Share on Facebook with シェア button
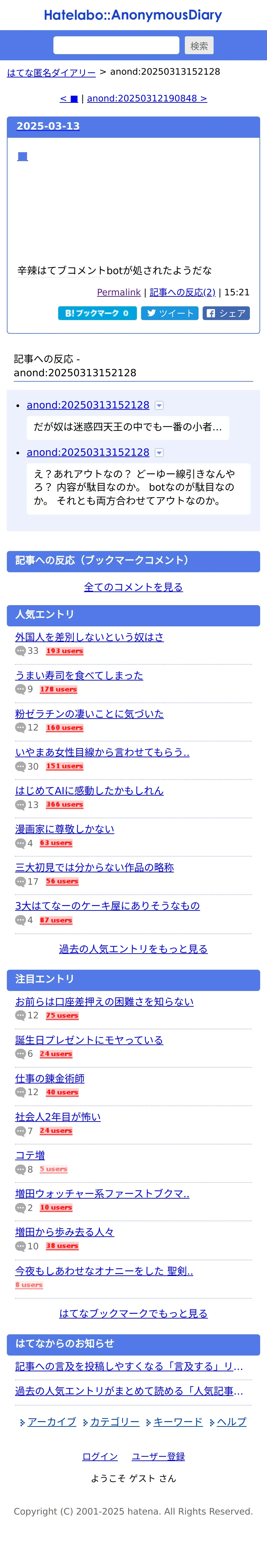The height and width of the screenshot is (1568, 267). coord(226,313)
